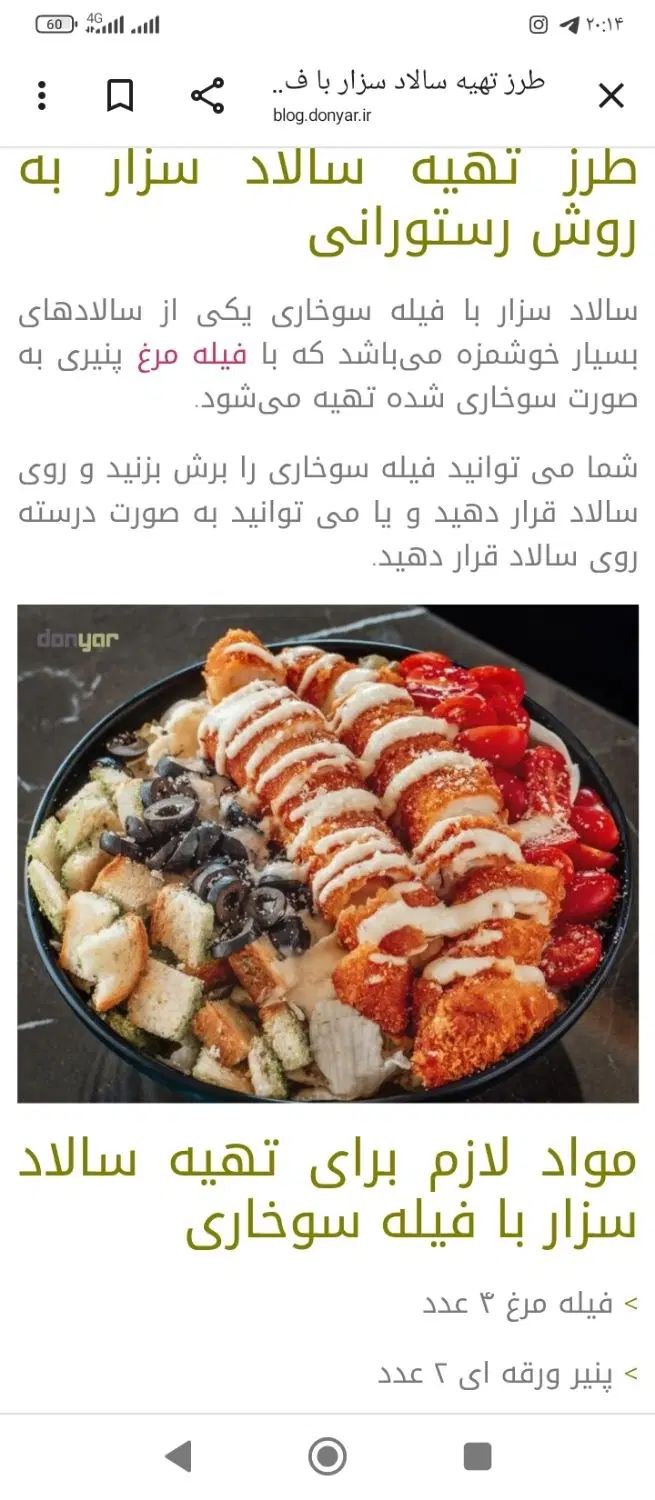Open the three-dot overflow menu
Viewport: 655px width, 1500px height.
coord(41,96)
